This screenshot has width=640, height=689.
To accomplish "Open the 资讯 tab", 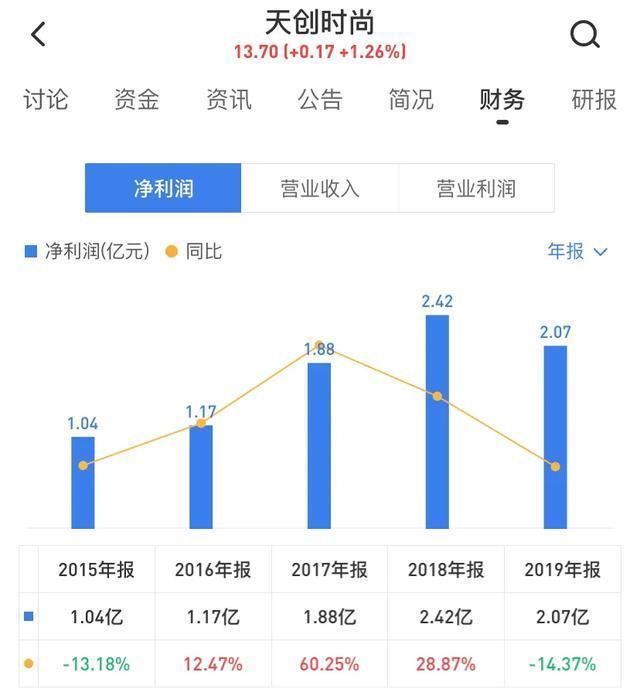I will tap(229, 100).
